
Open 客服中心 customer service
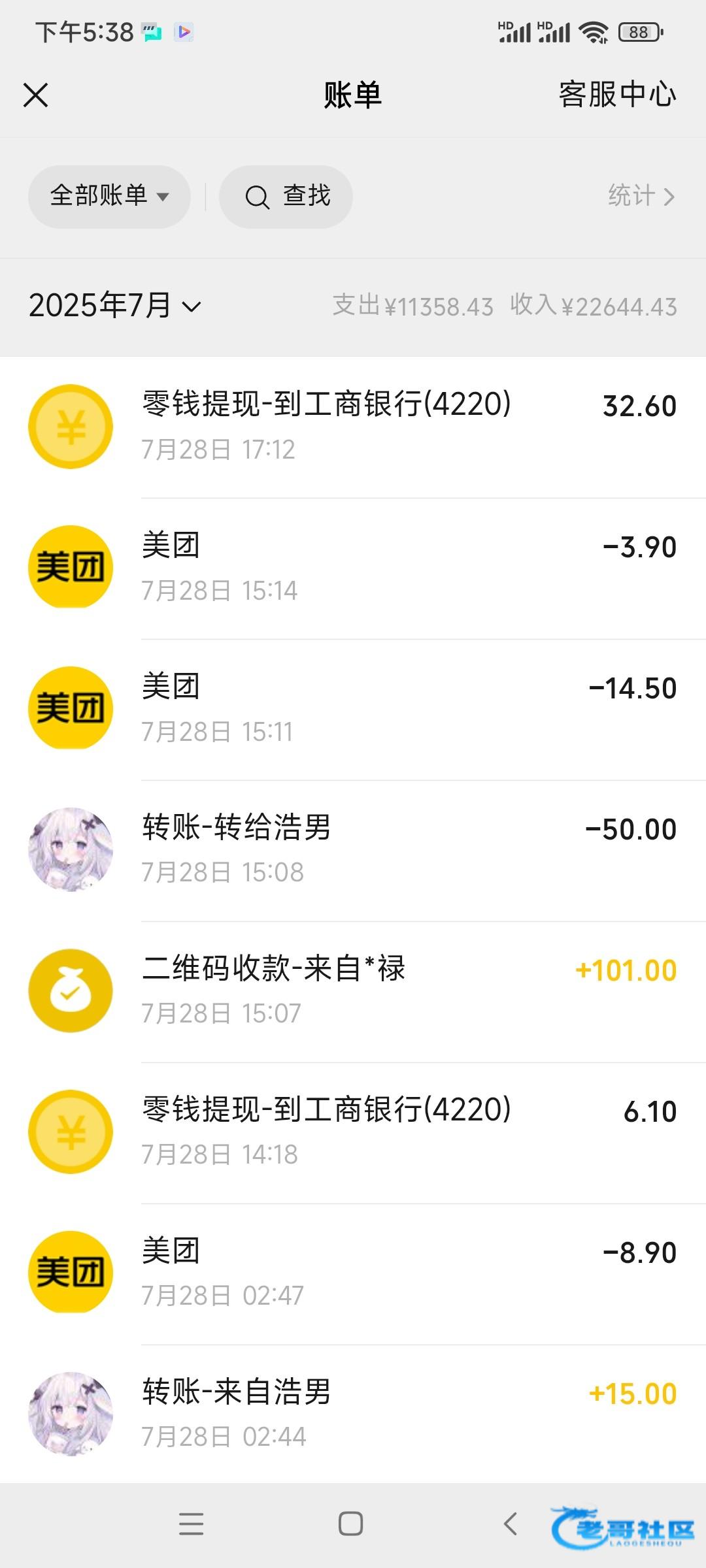(x=616, y=95)
